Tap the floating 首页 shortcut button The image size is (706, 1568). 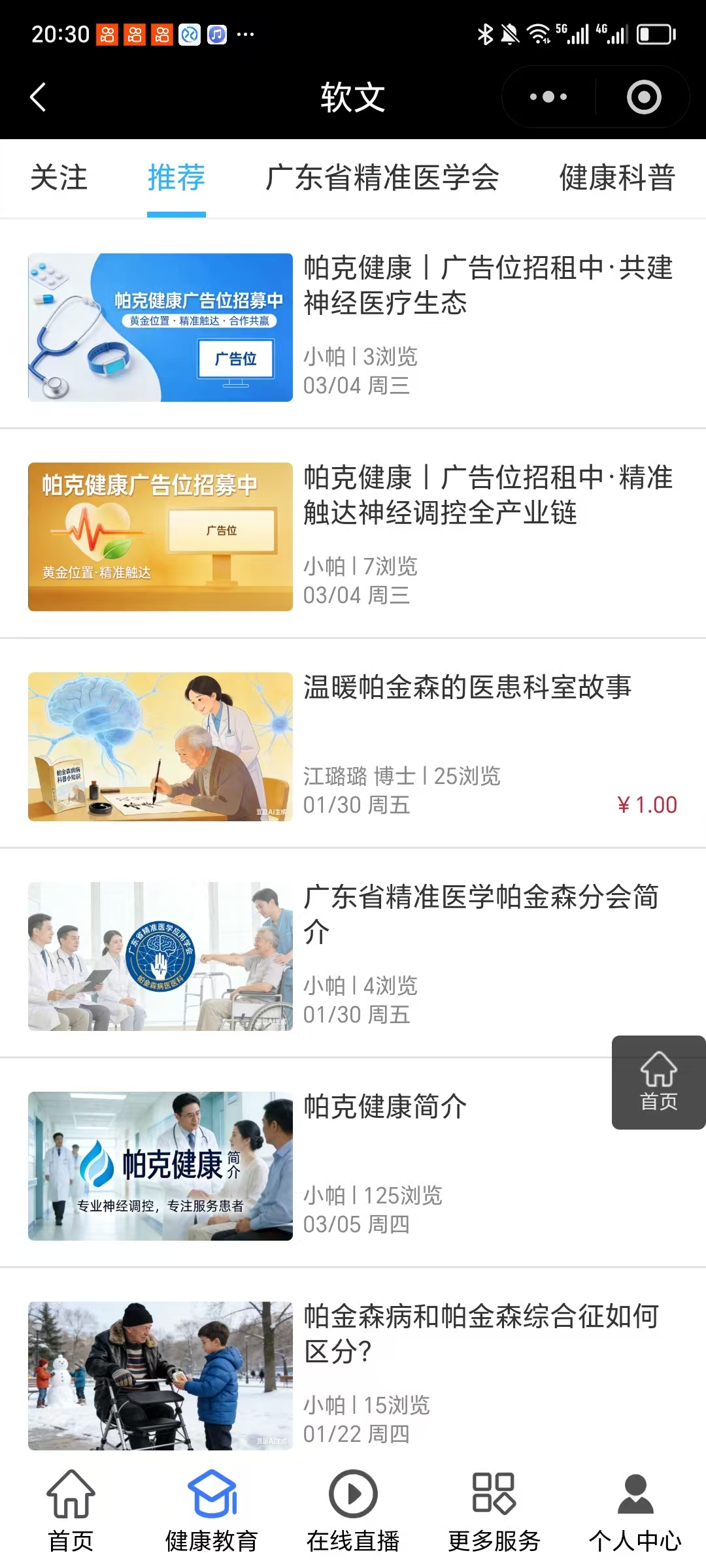click(658, 1082)
